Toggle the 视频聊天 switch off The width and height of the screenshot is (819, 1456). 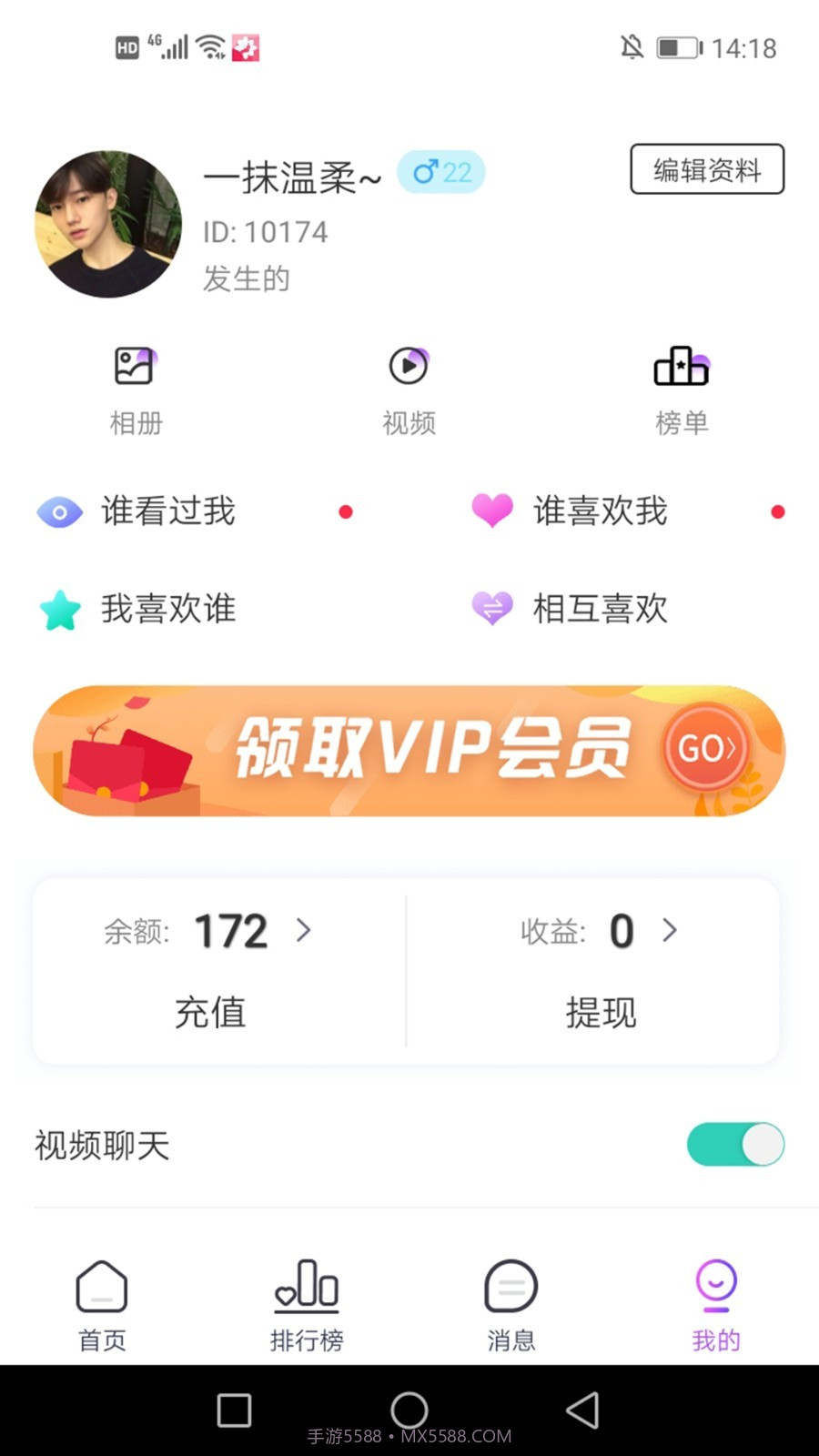pos(735,1145)
